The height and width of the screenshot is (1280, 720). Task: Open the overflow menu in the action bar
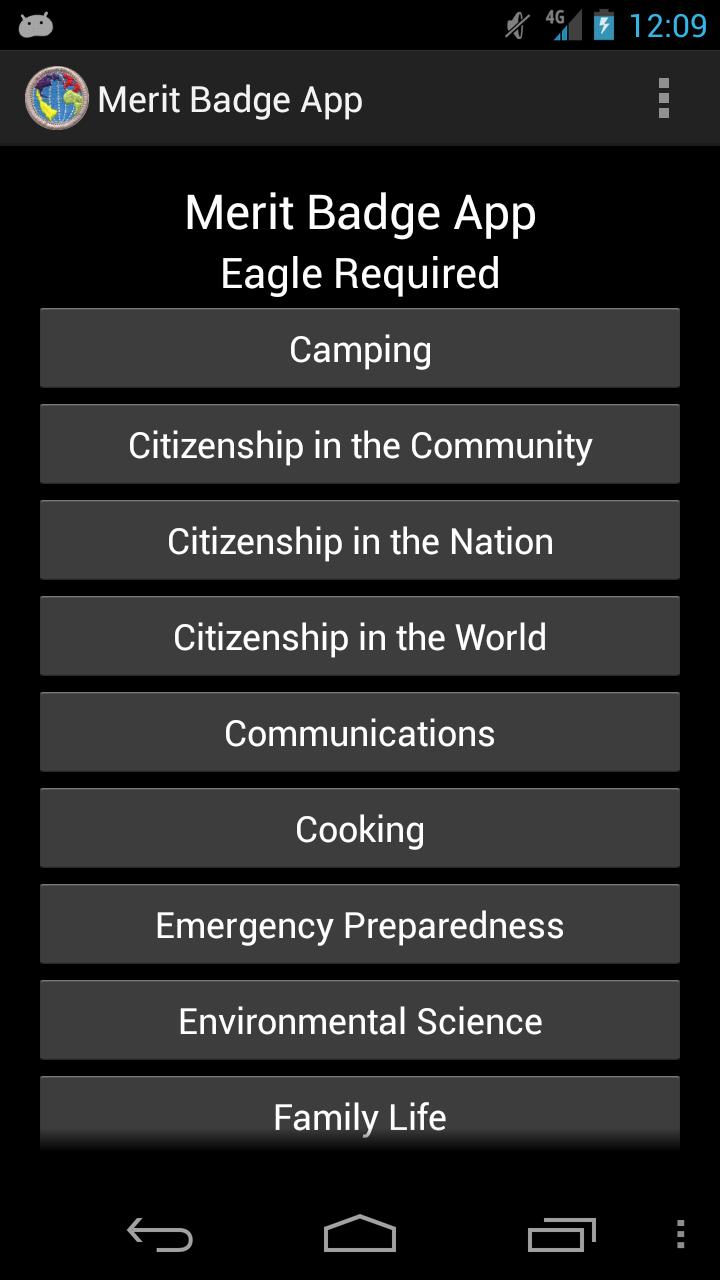(x=664, y=97)
